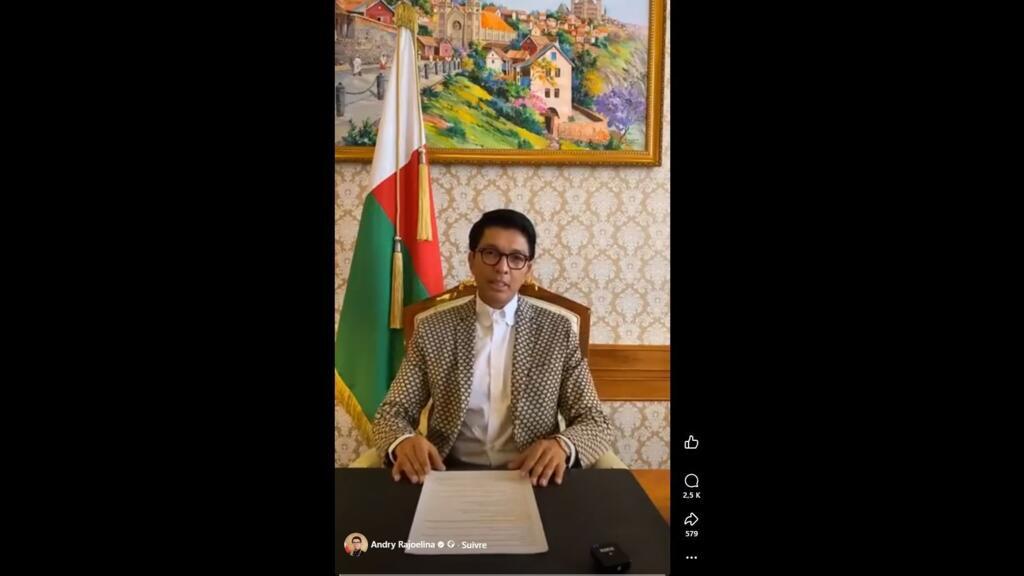Like Andry Rajoelina's video
The image size is (1024, 576).
point(691,442)
